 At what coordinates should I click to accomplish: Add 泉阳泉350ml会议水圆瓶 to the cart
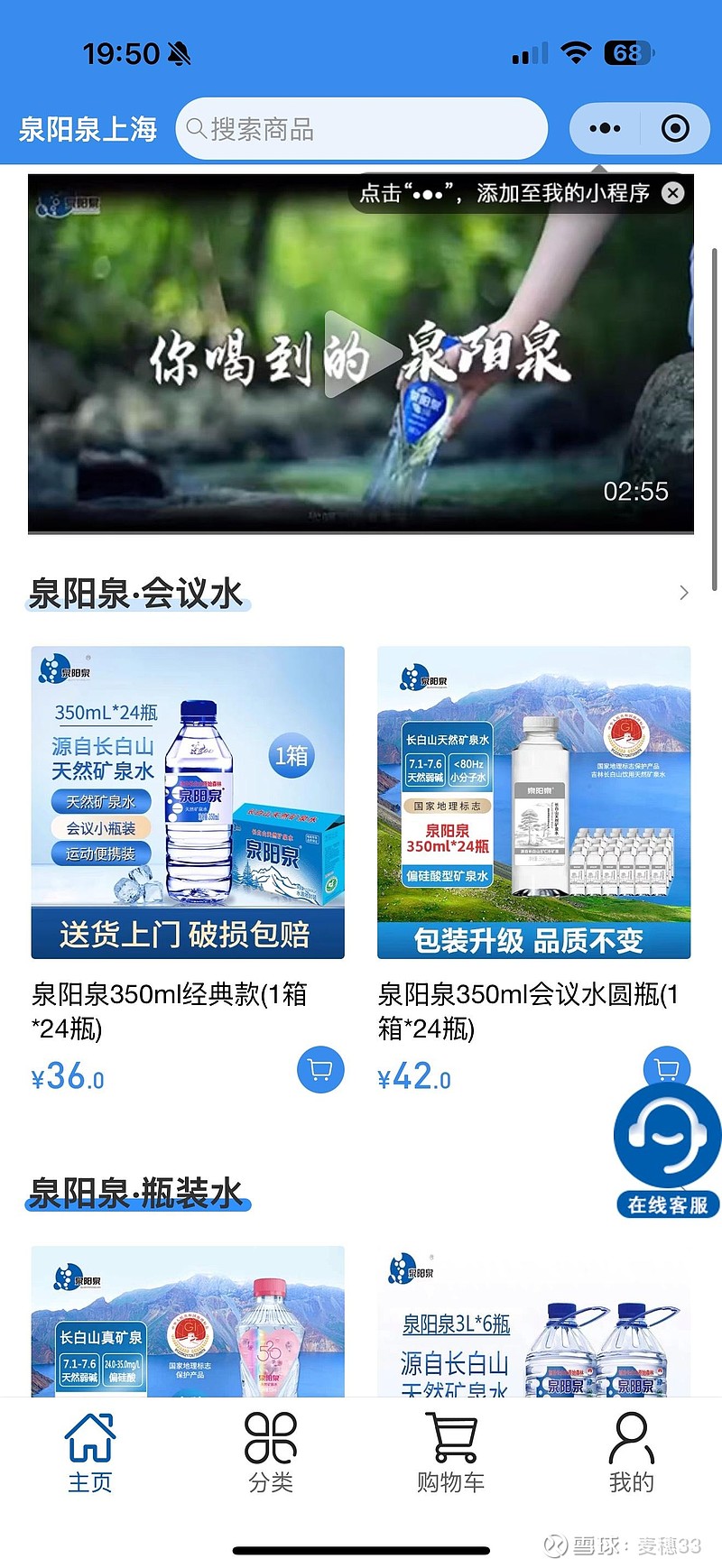[666, 1065]
